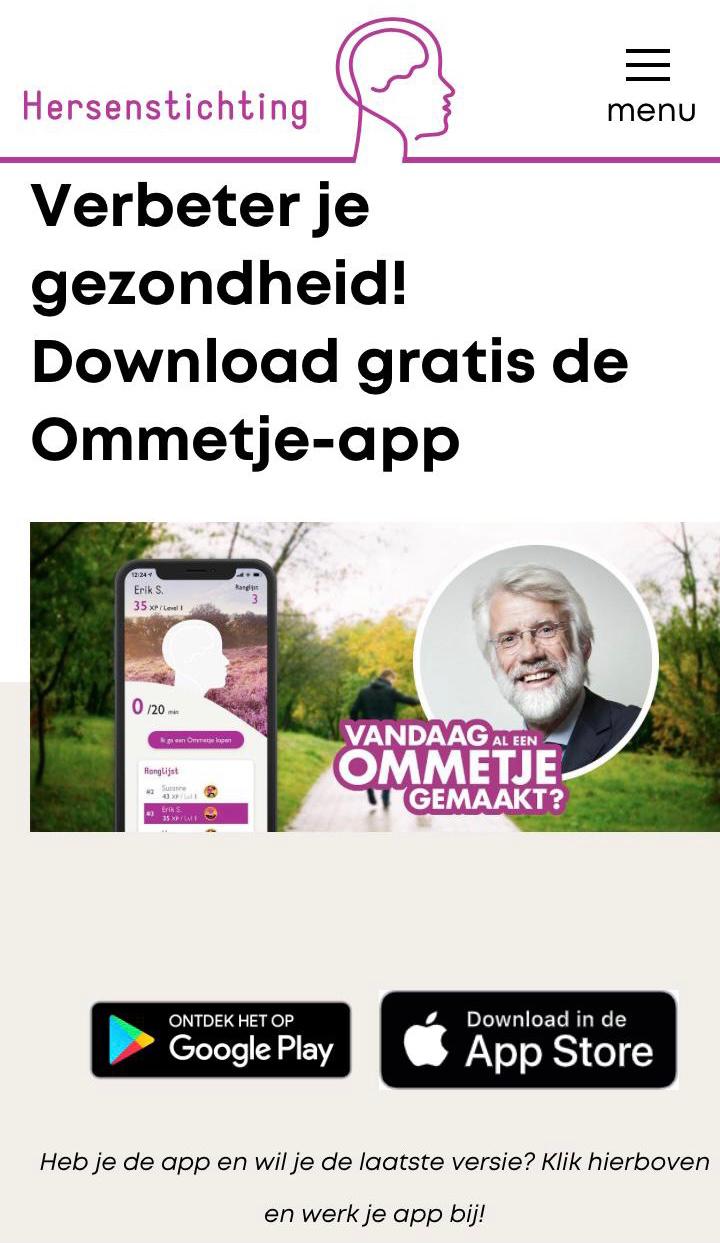720x1243 pixels.
Task: Open the App Store download badge
Action: tap(529, 1040)
